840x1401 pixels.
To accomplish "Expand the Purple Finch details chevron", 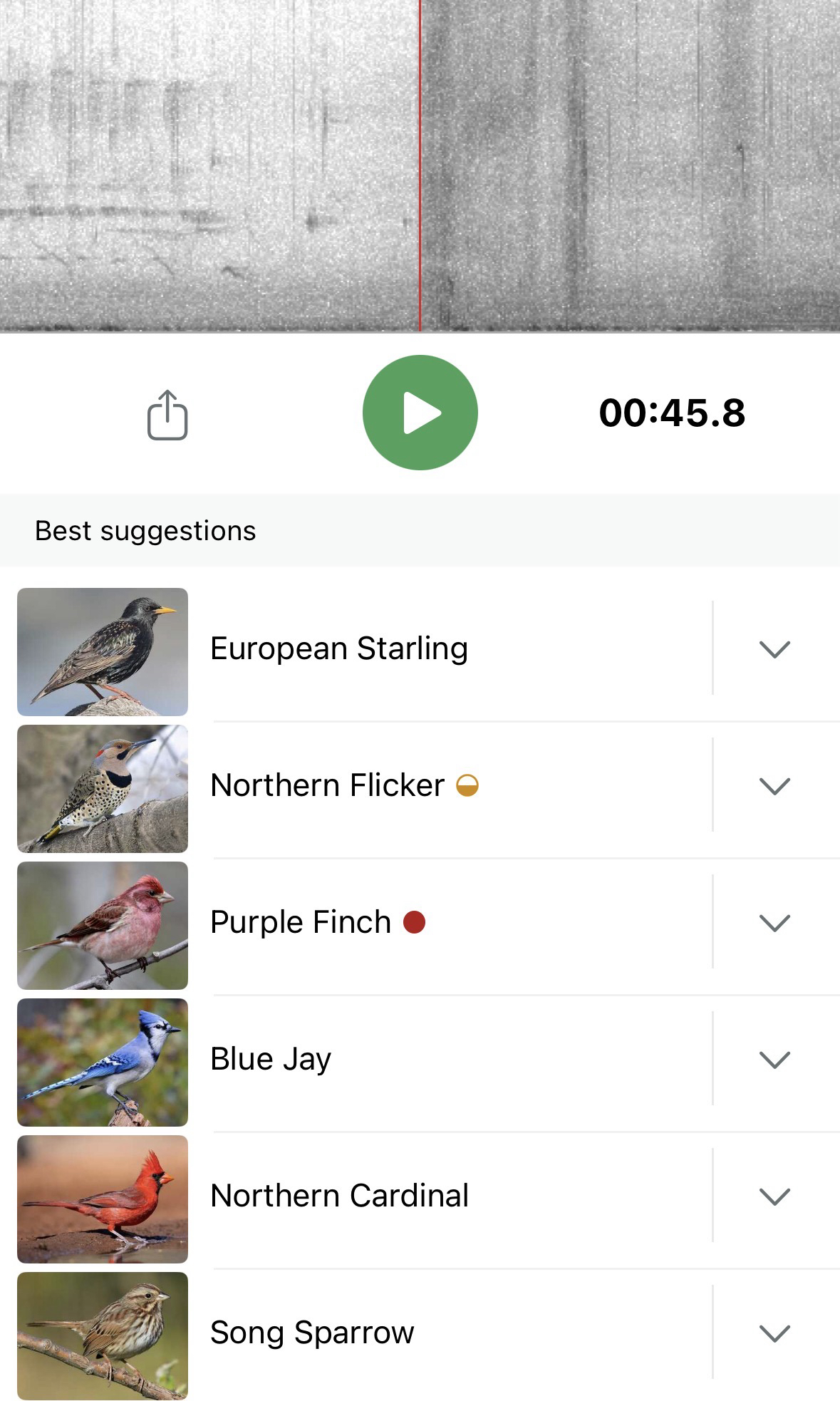I will click(x=774, y=922).
